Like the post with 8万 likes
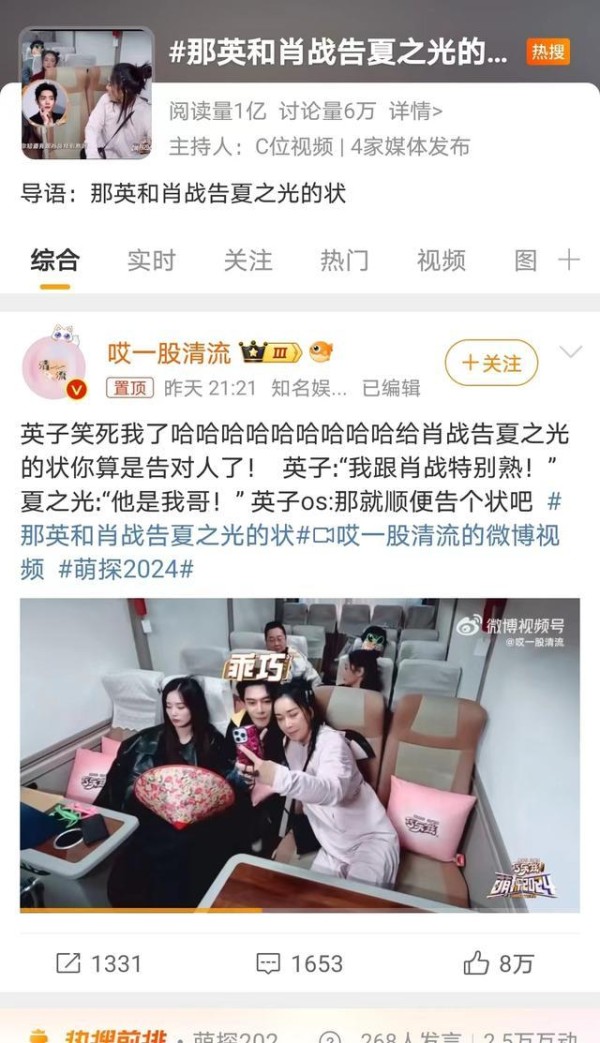The width and height of the screenshot is (600, 1043). [499, 963]
